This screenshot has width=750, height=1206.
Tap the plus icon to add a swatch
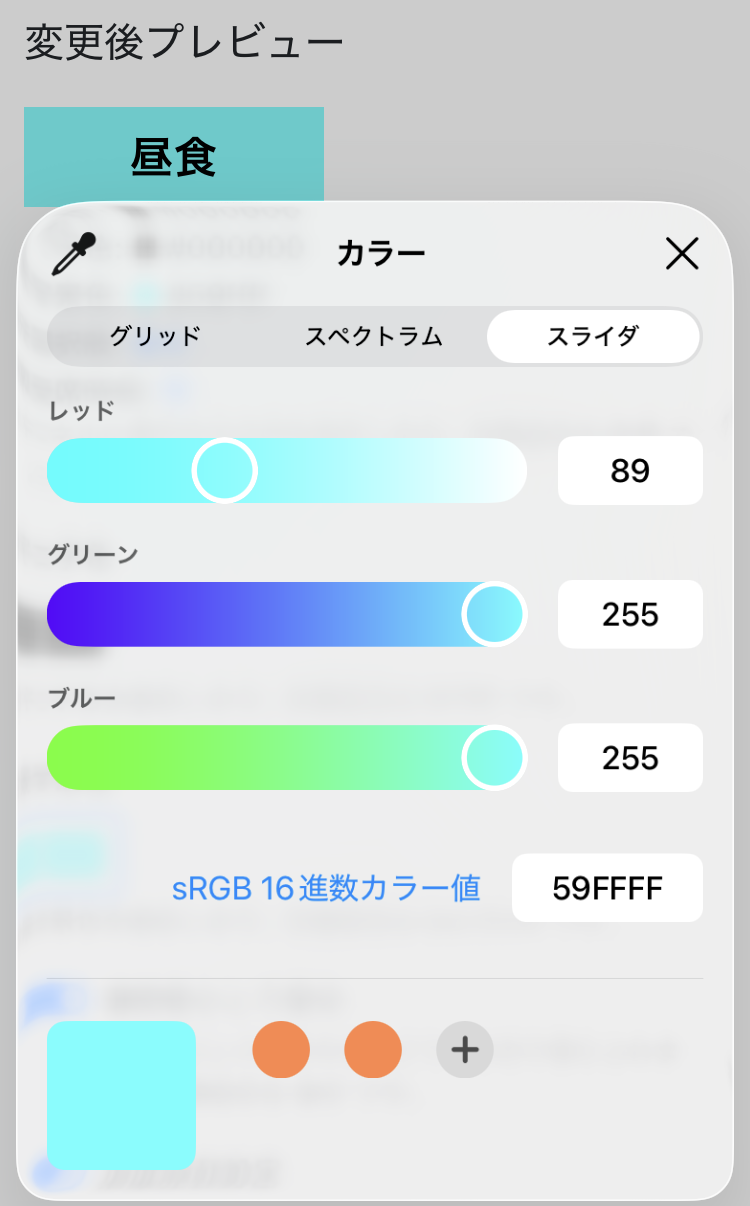pos(464,1049)
